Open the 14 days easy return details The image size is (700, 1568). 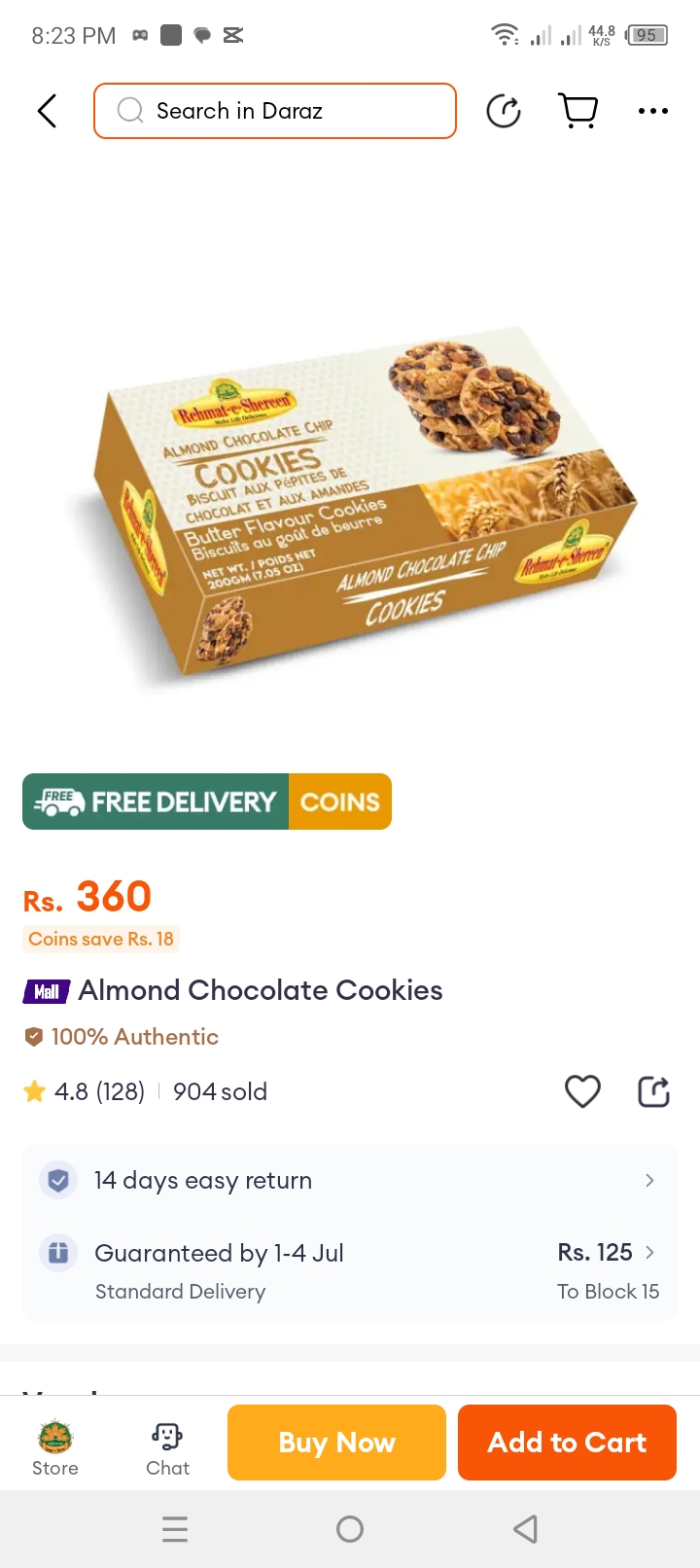click(x=350, y=1181)
